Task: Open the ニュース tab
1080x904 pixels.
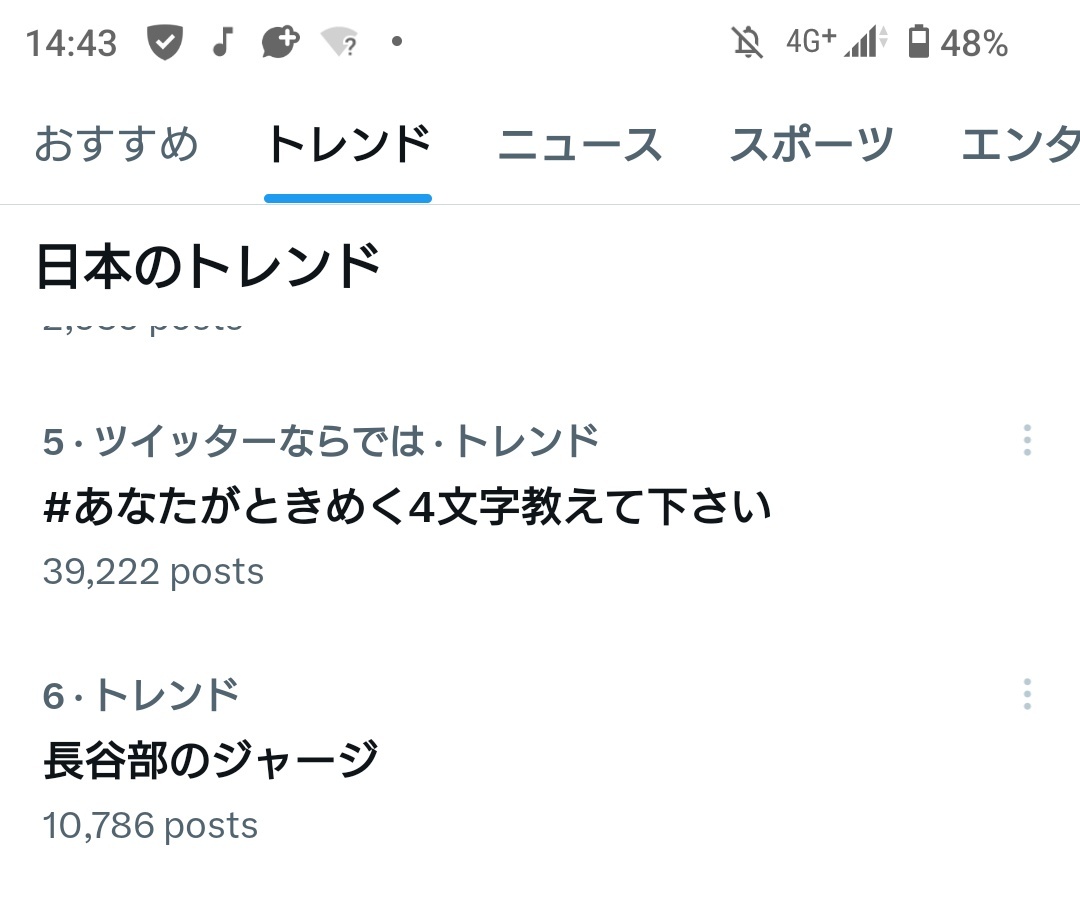Action: coord(580,145)
